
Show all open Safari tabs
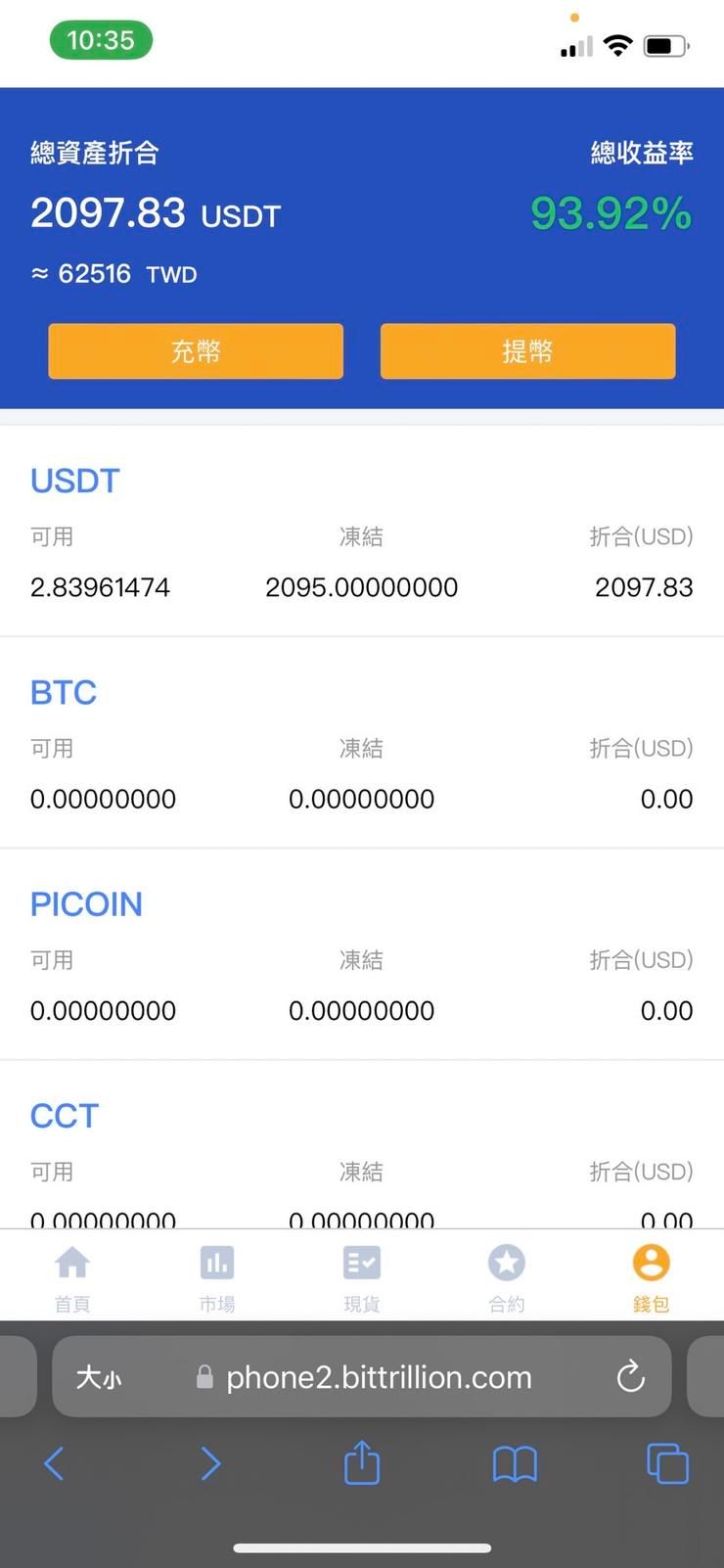[x=668, y=1464]
